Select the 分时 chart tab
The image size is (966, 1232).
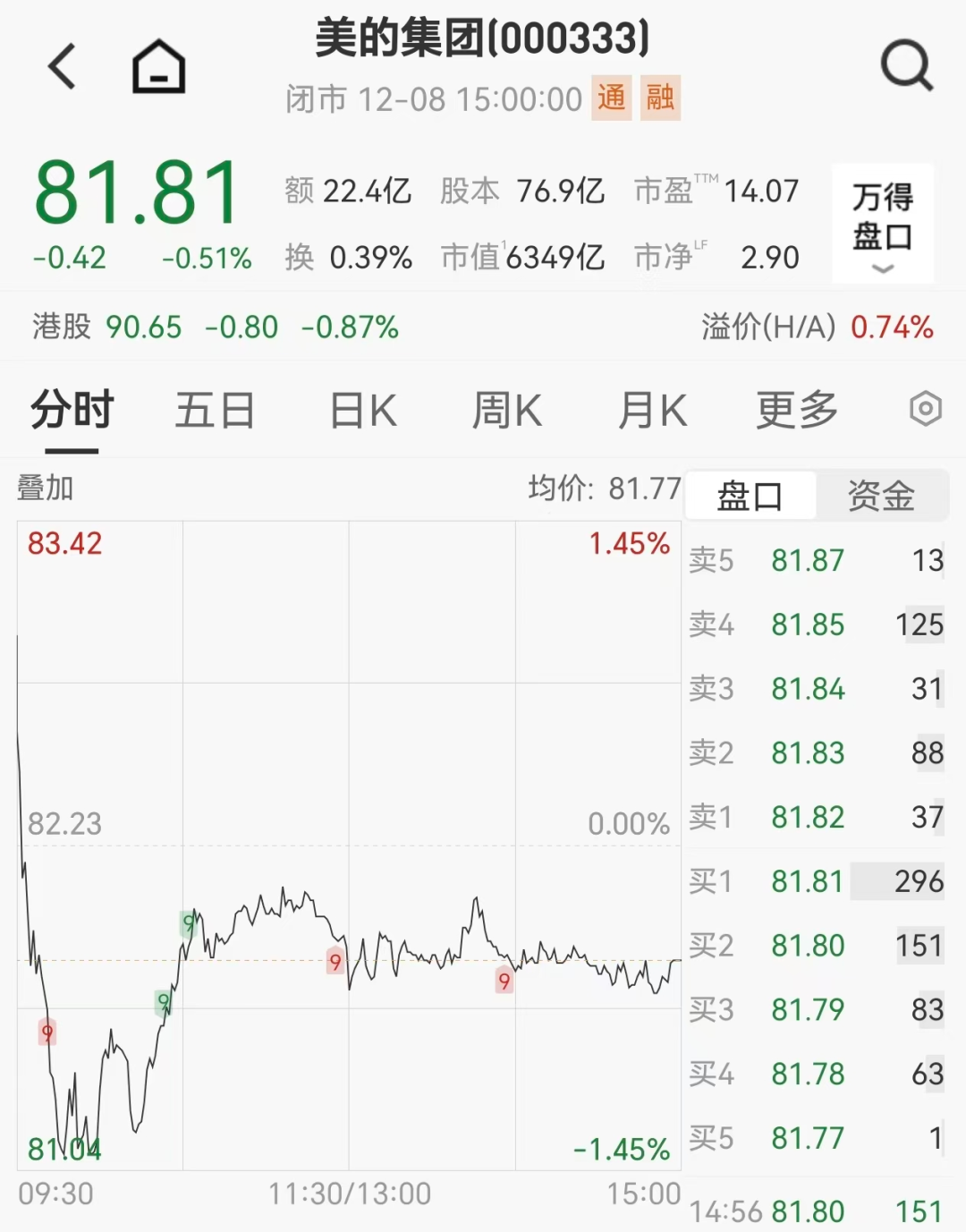coord(72,412)
